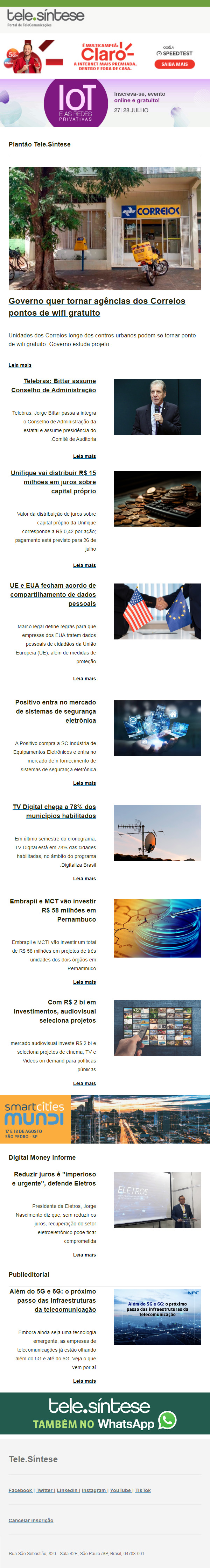
Task: Tap Leia mais under TV Digital article
Action: [x=84, y=878]
